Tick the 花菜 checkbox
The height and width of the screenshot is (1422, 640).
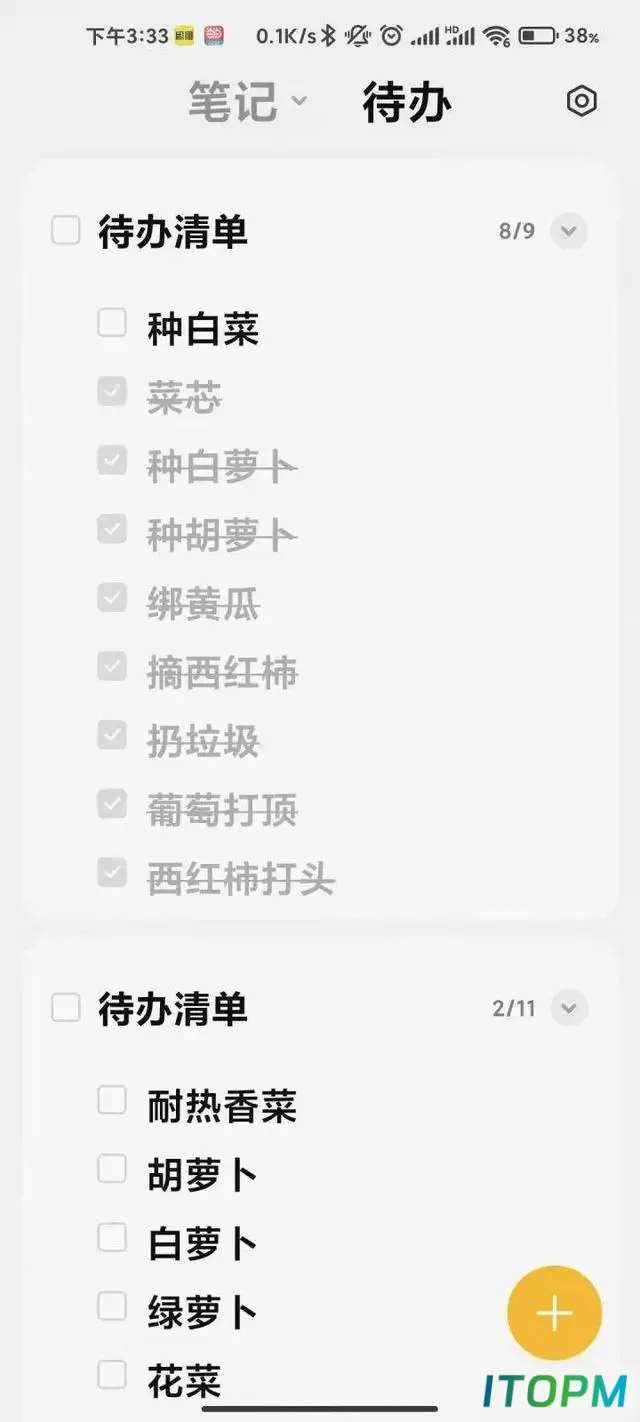point(112,1374)
